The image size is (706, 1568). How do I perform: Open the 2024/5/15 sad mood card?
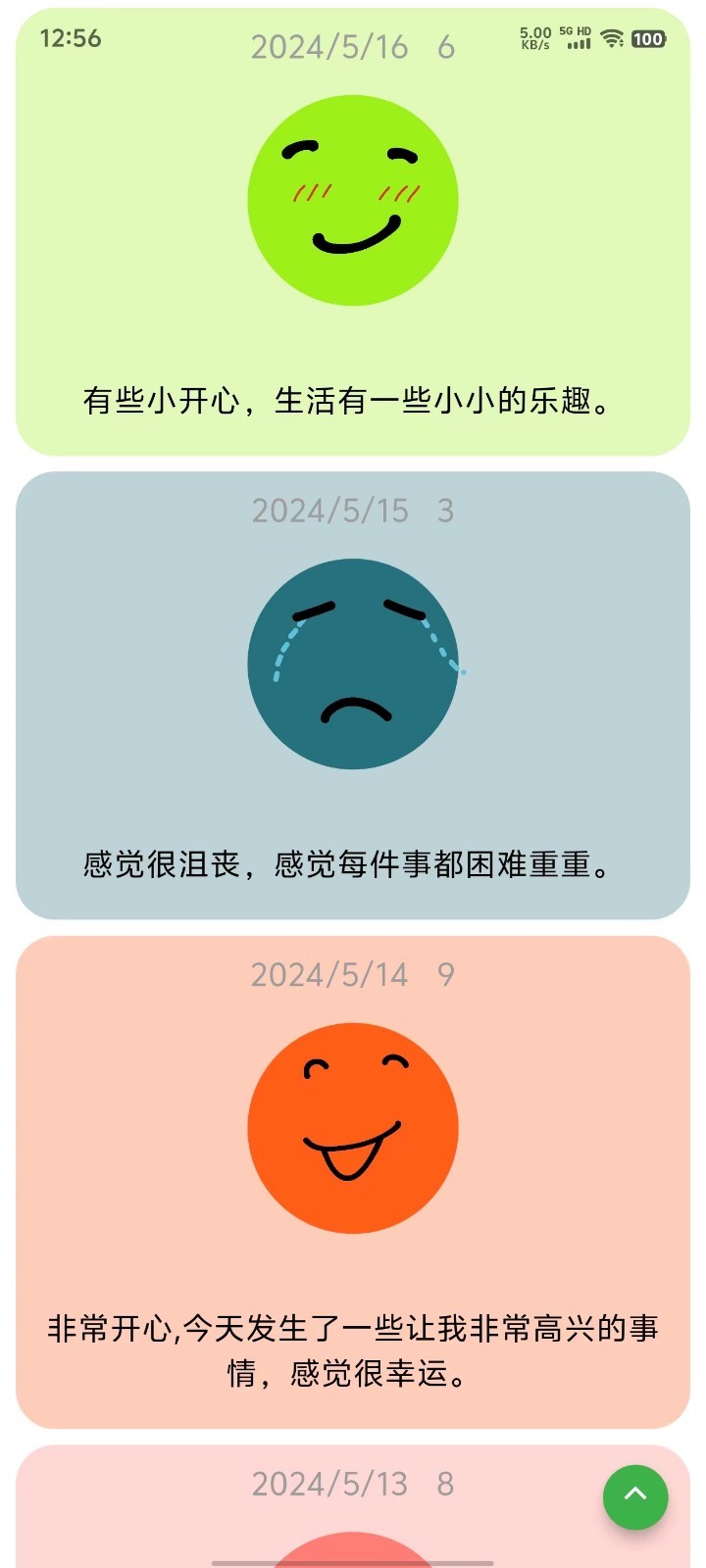[x=353, y=696]
